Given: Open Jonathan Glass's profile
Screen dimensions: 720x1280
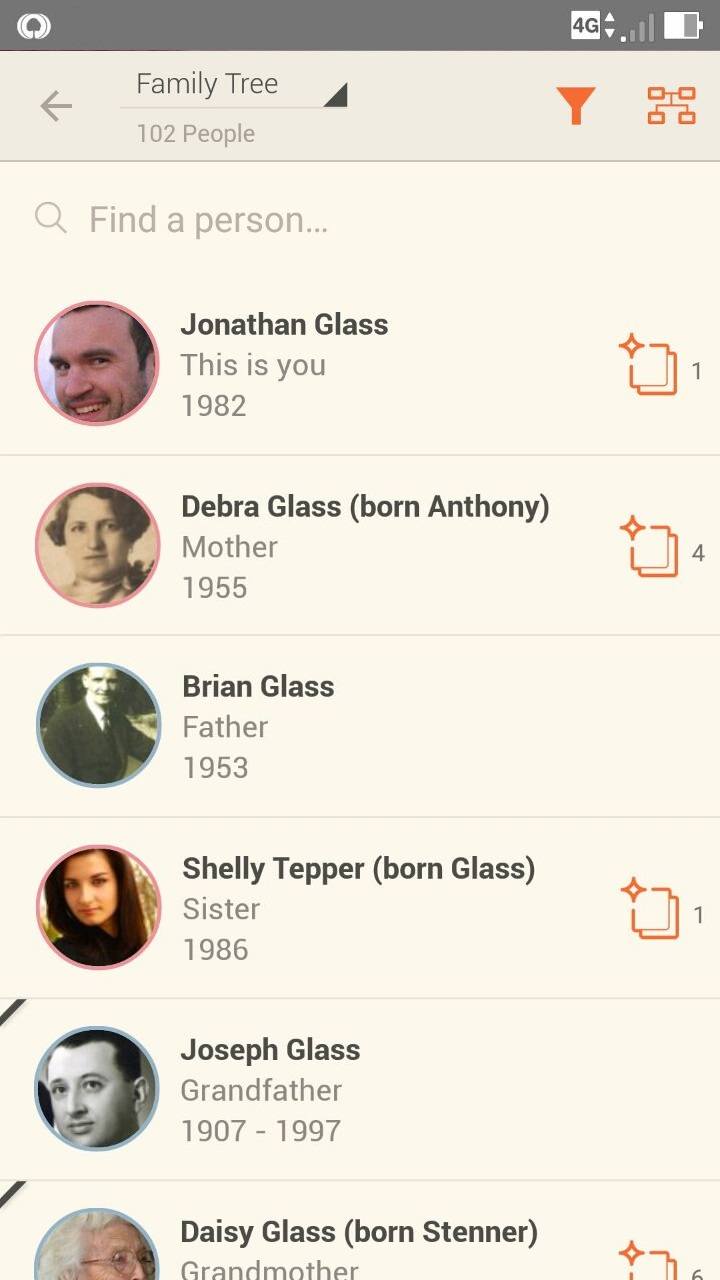Looking at the screenshot, I should pos(360,365).
